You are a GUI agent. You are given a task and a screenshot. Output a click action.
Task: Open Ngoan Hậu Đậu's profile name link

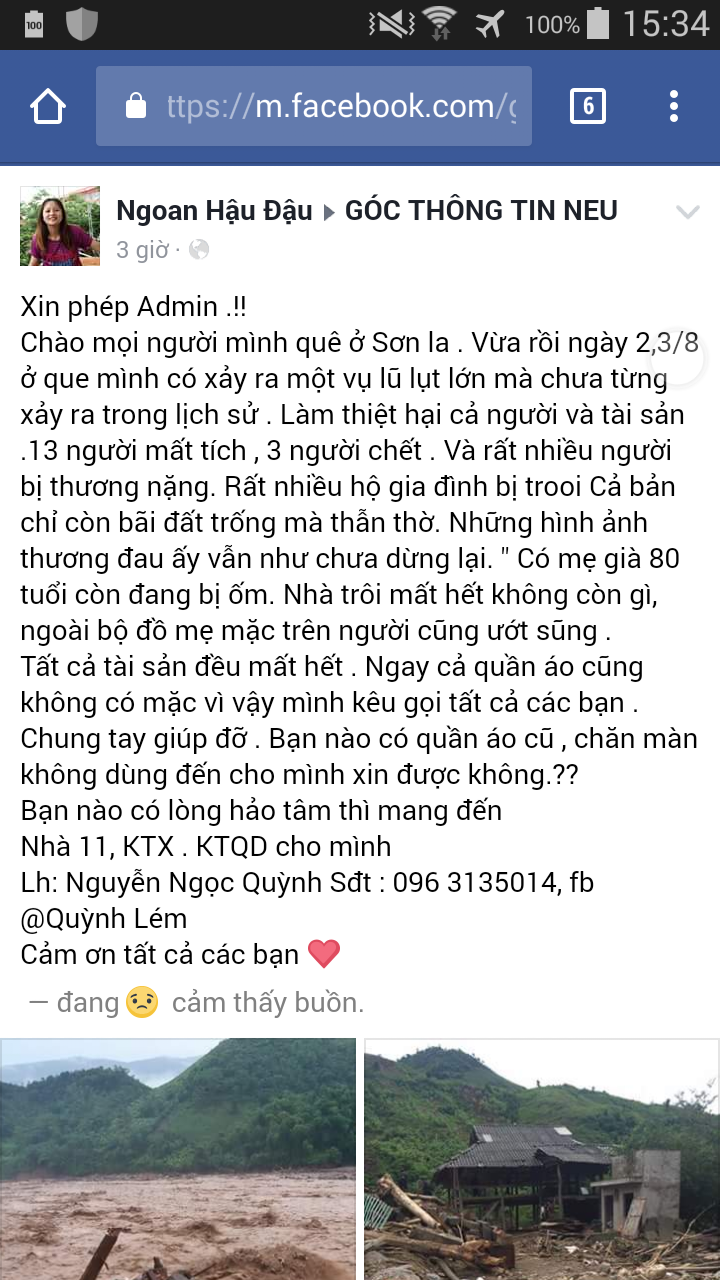click(x=214, y=211)
